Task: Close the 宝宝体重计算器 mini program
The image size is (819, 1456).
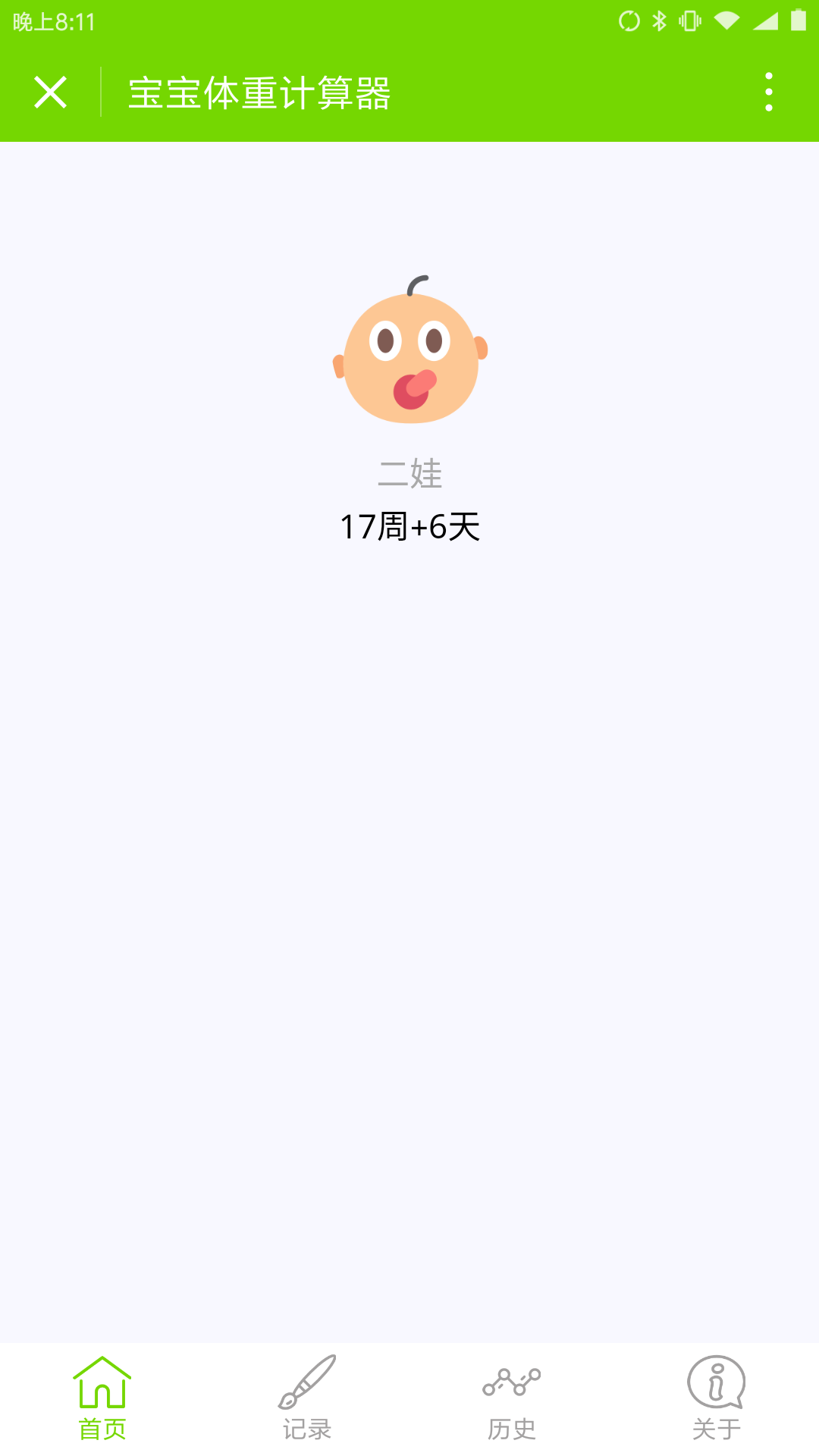Action: (x=51, y=93)
